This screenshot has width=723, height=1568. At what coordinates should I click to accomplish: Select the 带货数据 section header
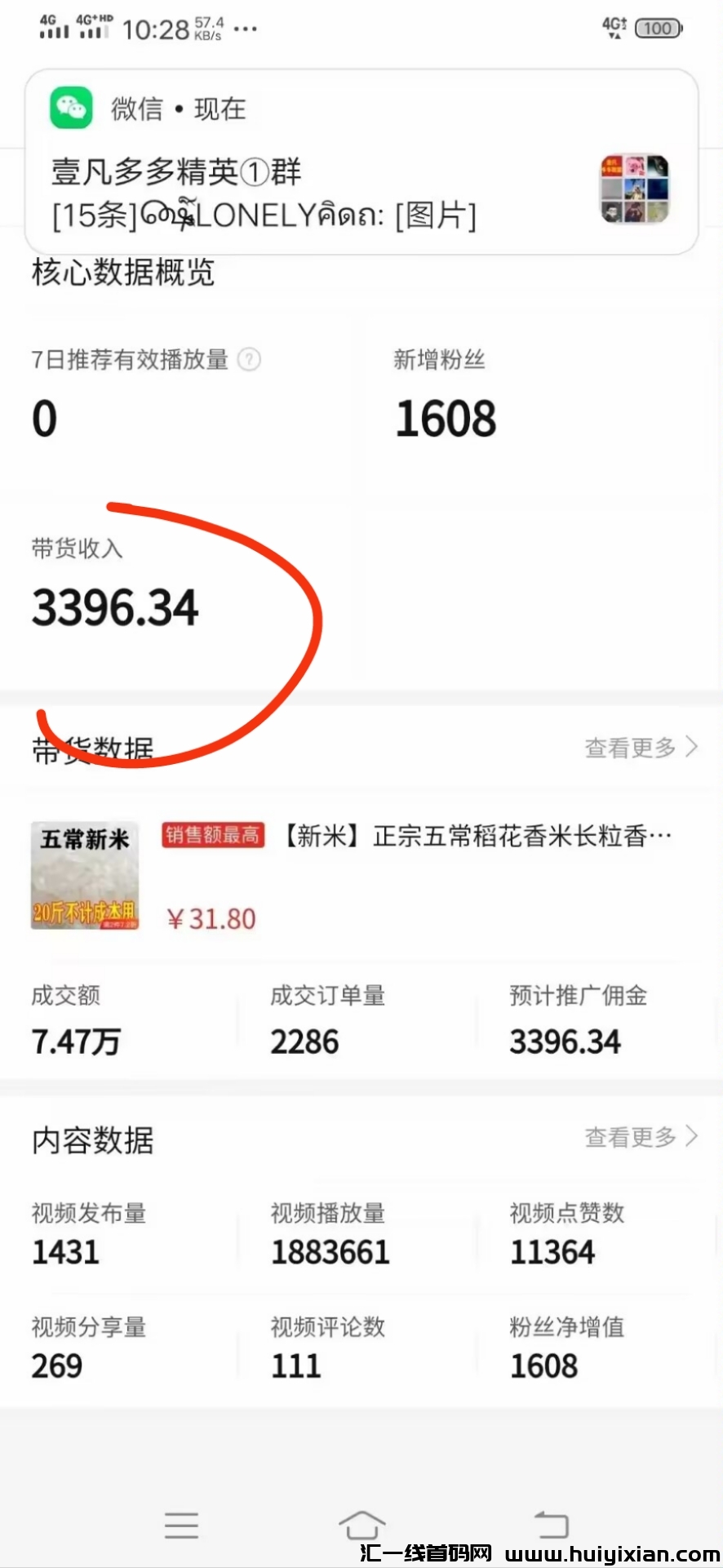(91, 748)
